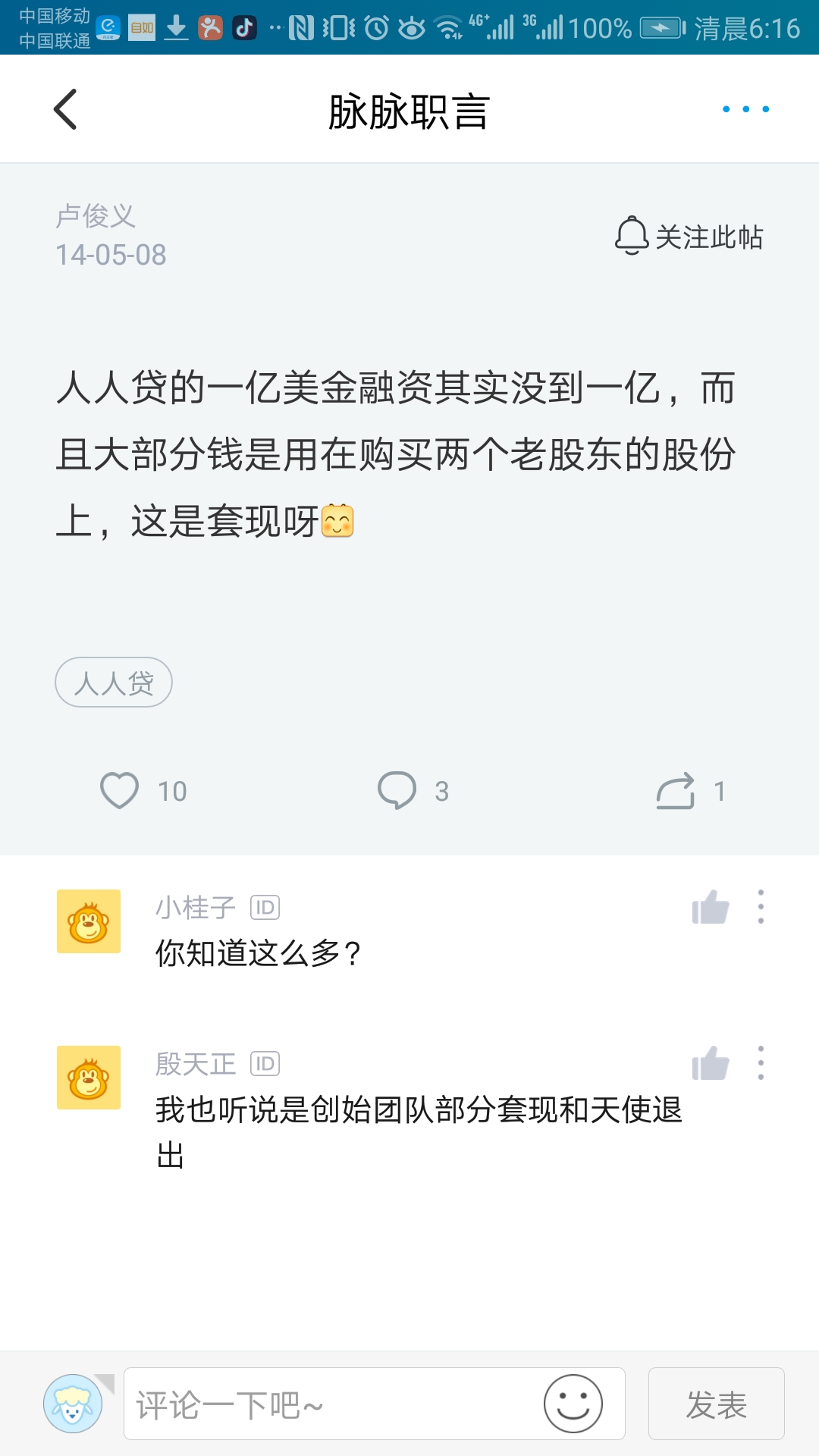The height and width of the screenshot is (1456, 819).
Task: Open the post options via the three dots
Action: [x=745, y=108]
